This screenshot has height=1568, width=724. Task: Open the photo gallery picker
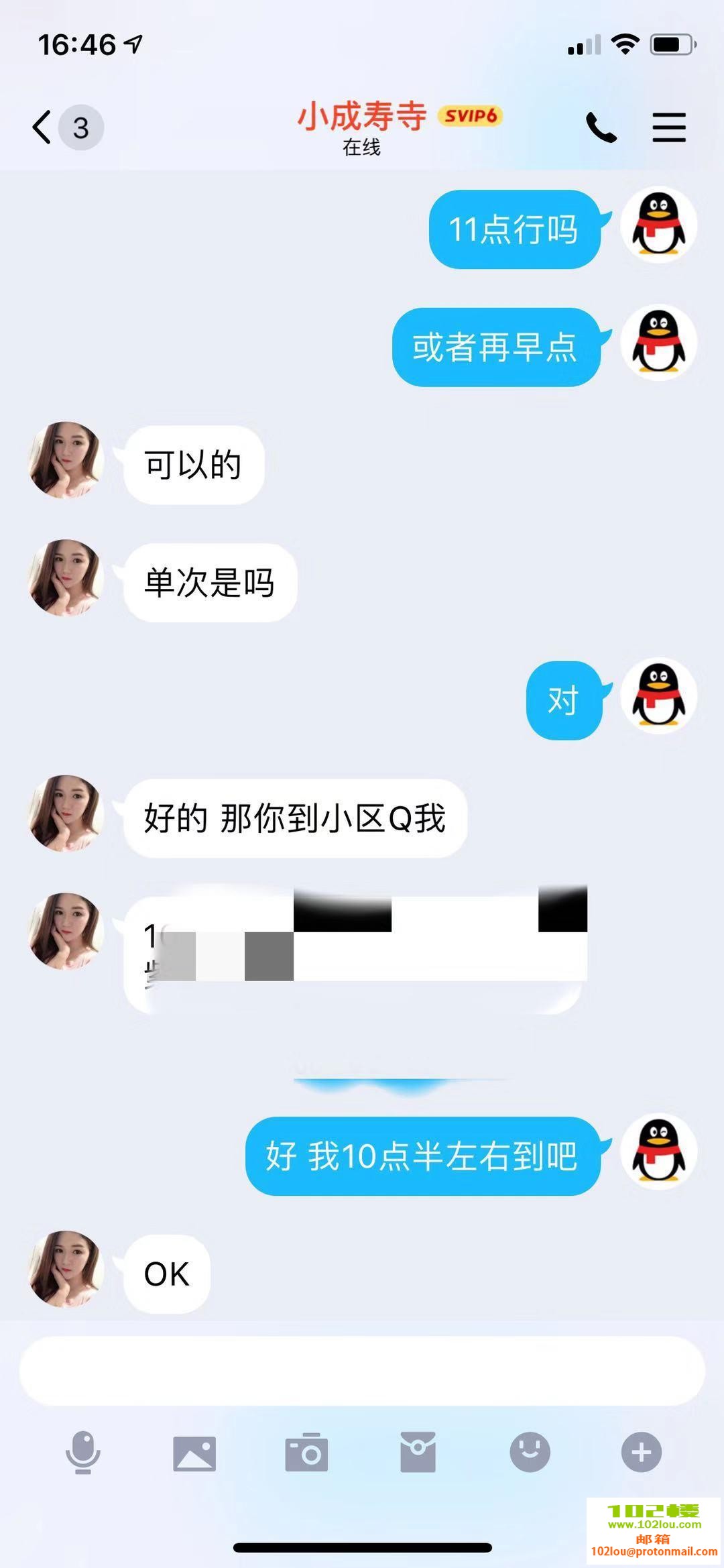(x=194, y=1453)
